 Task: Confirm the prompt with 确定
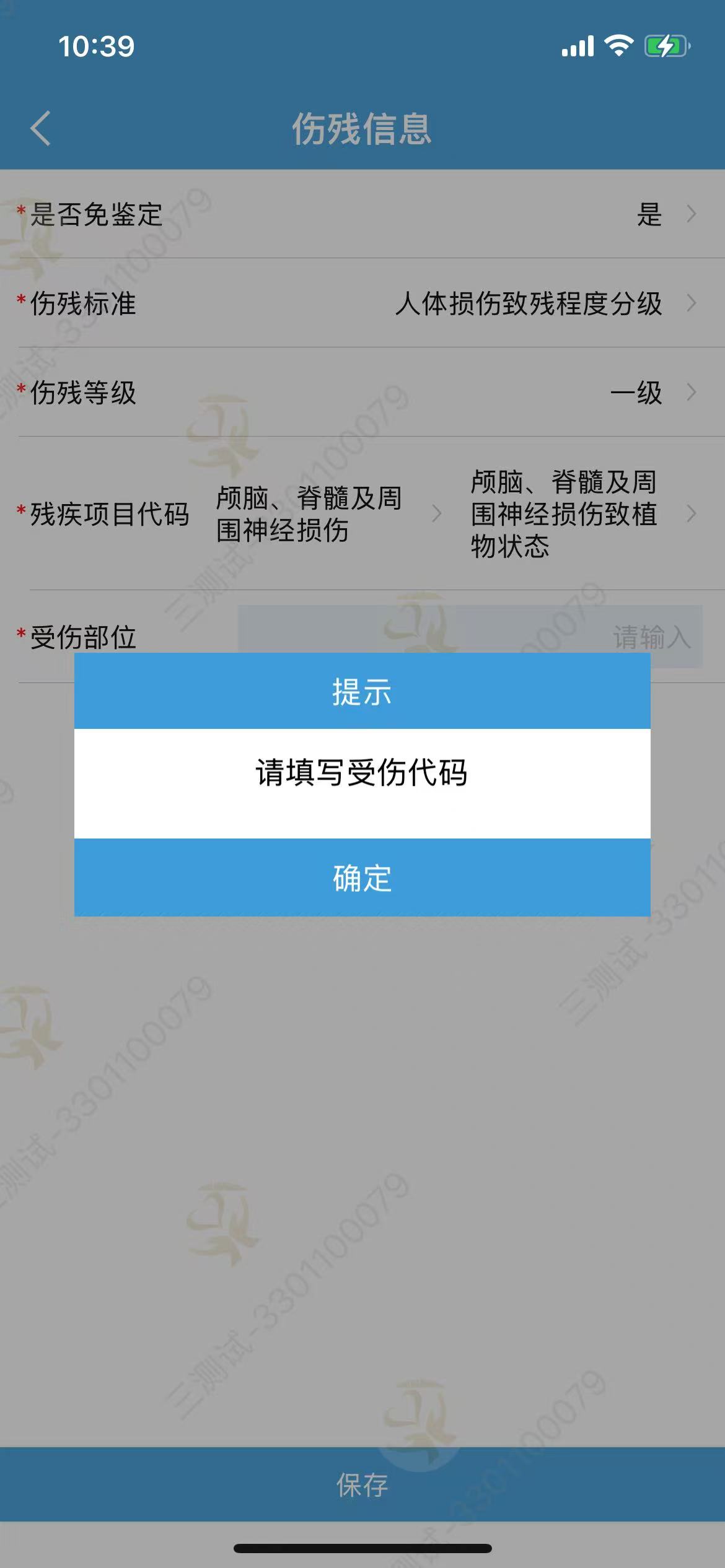point(362,878)
